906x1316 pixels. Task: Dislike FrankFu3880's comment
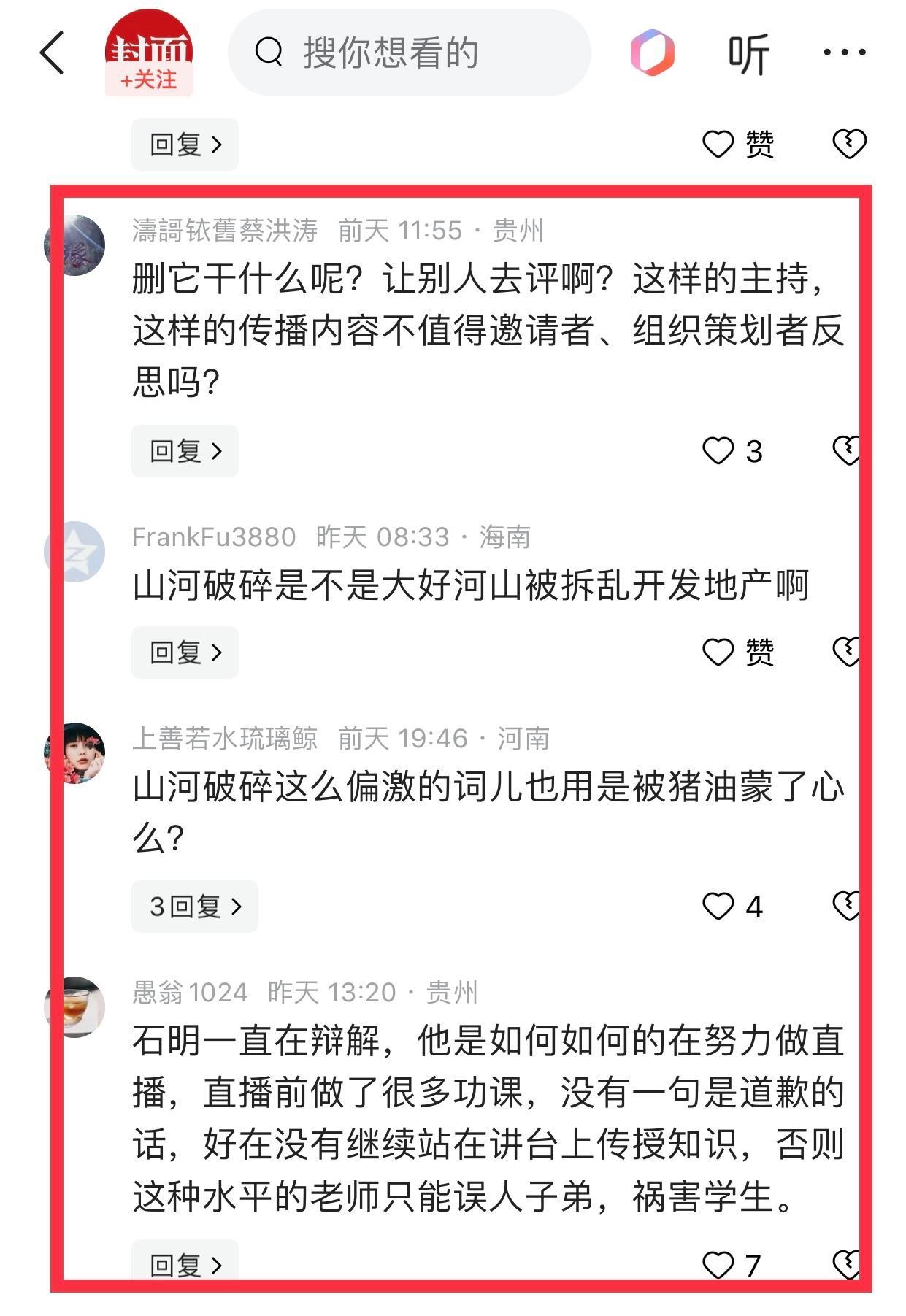[847, 652]
